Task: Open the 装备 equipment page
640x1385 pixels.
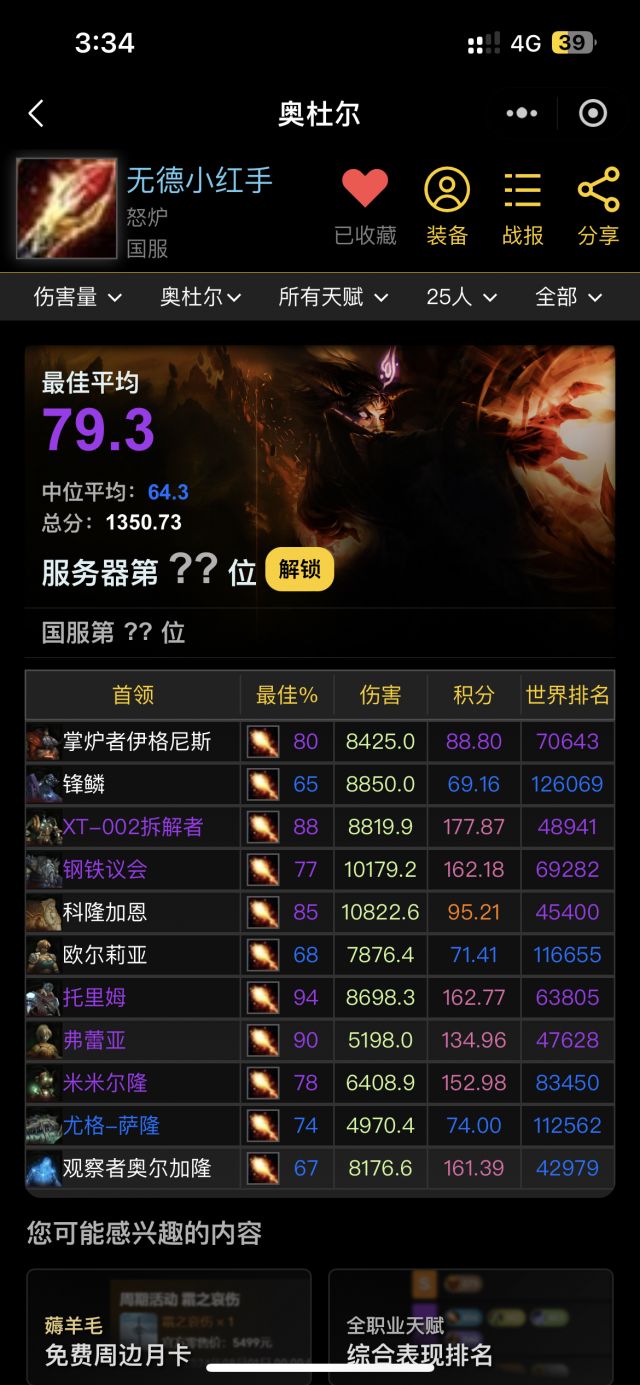Action: click(447, 205)
